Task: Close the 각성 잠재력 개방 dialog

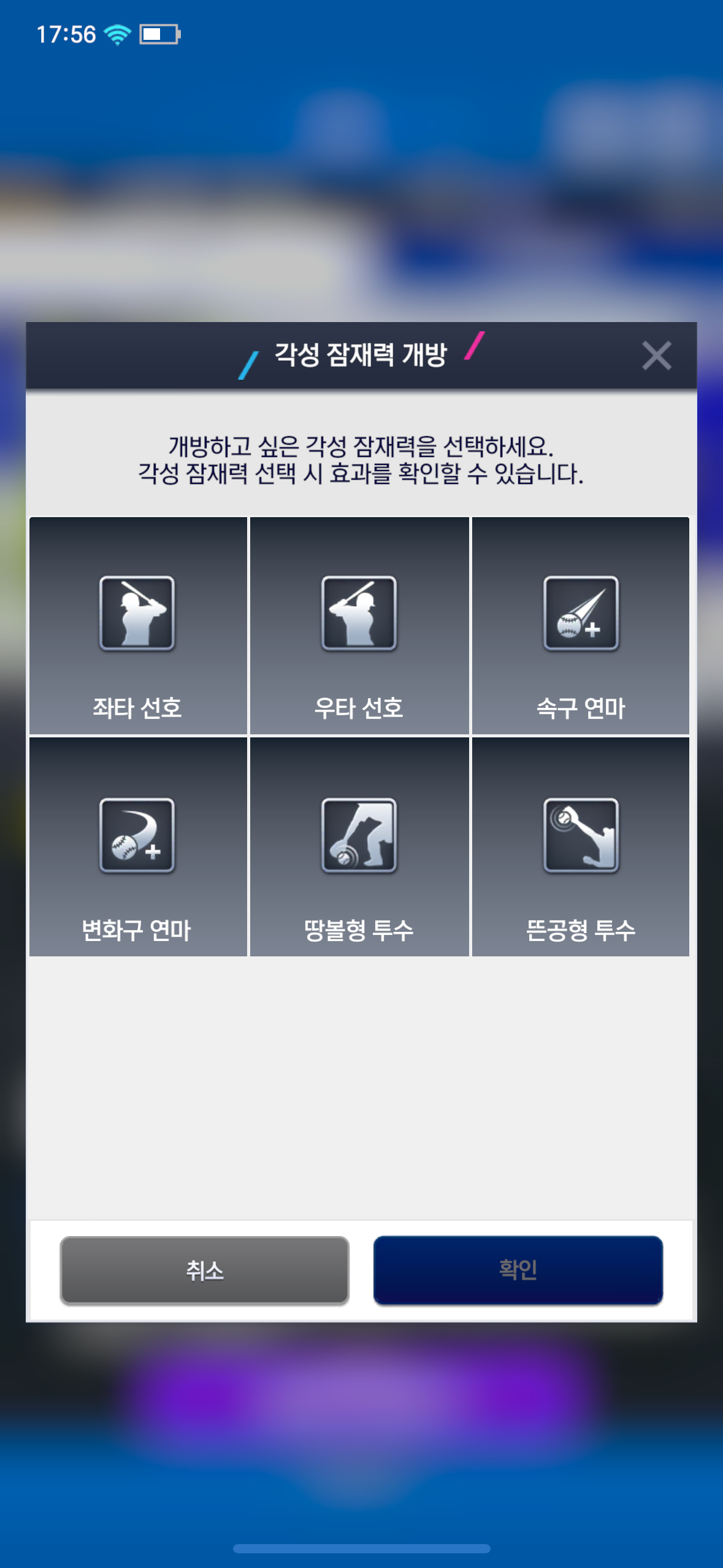Action: click(x=656, y=356)
